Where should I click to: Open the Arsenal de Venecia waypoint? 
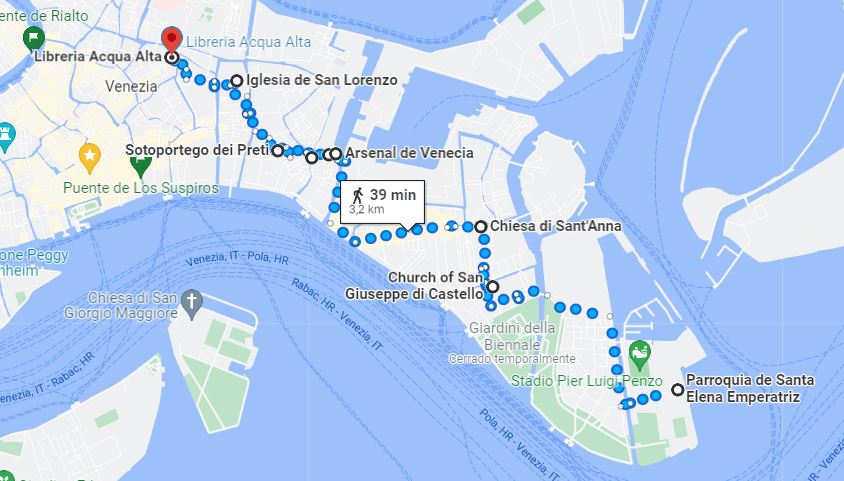(x=336, y=154)
